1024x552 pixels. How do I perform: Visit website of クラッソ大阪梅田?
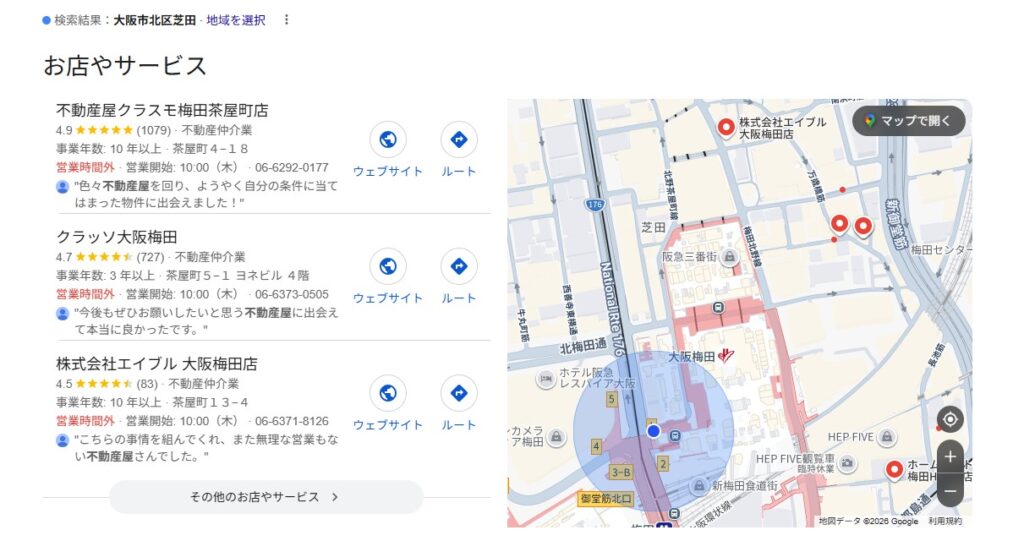(388, 276)
